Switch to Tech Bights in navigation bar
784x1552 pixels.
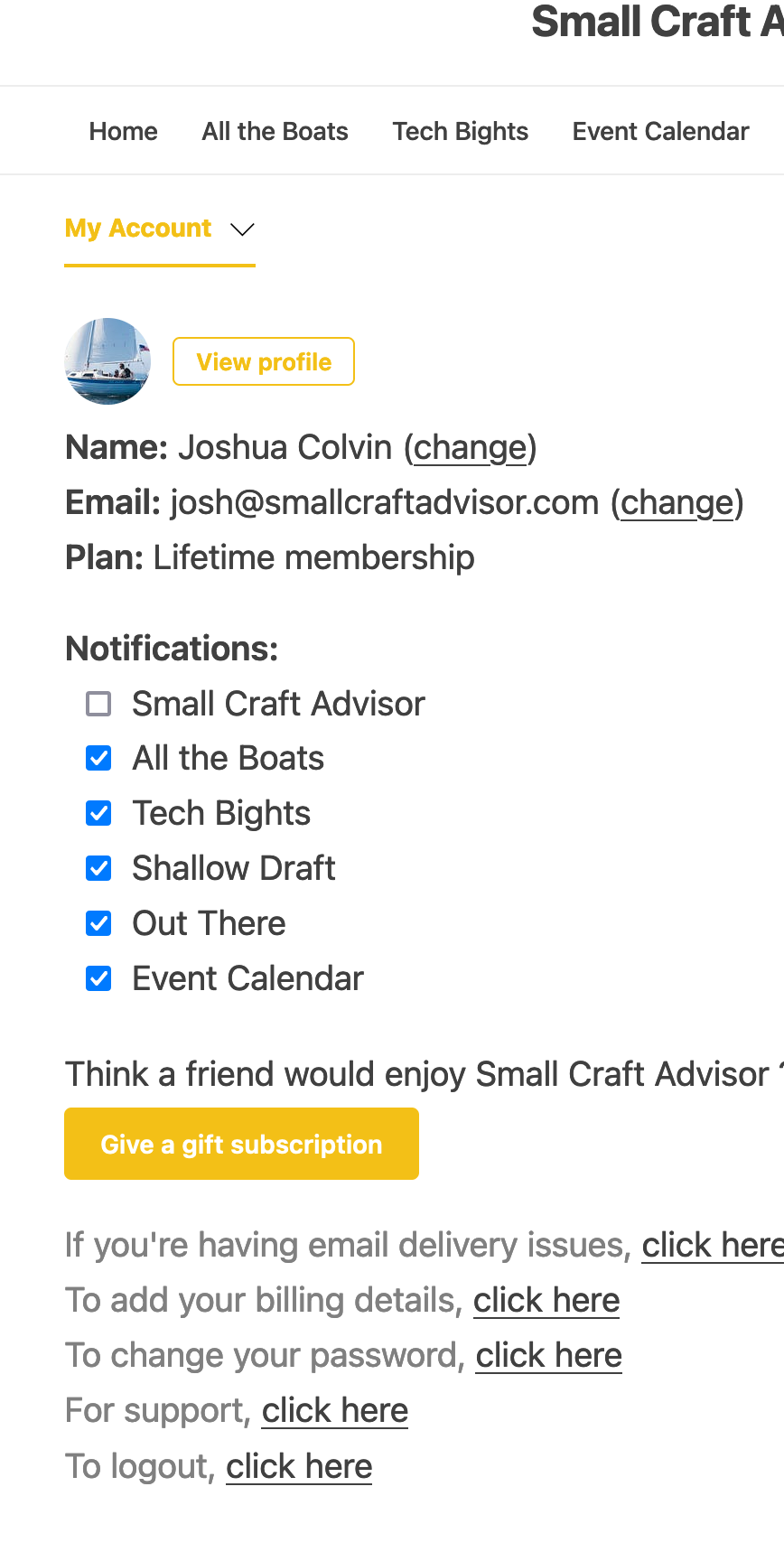coord(460,132)
